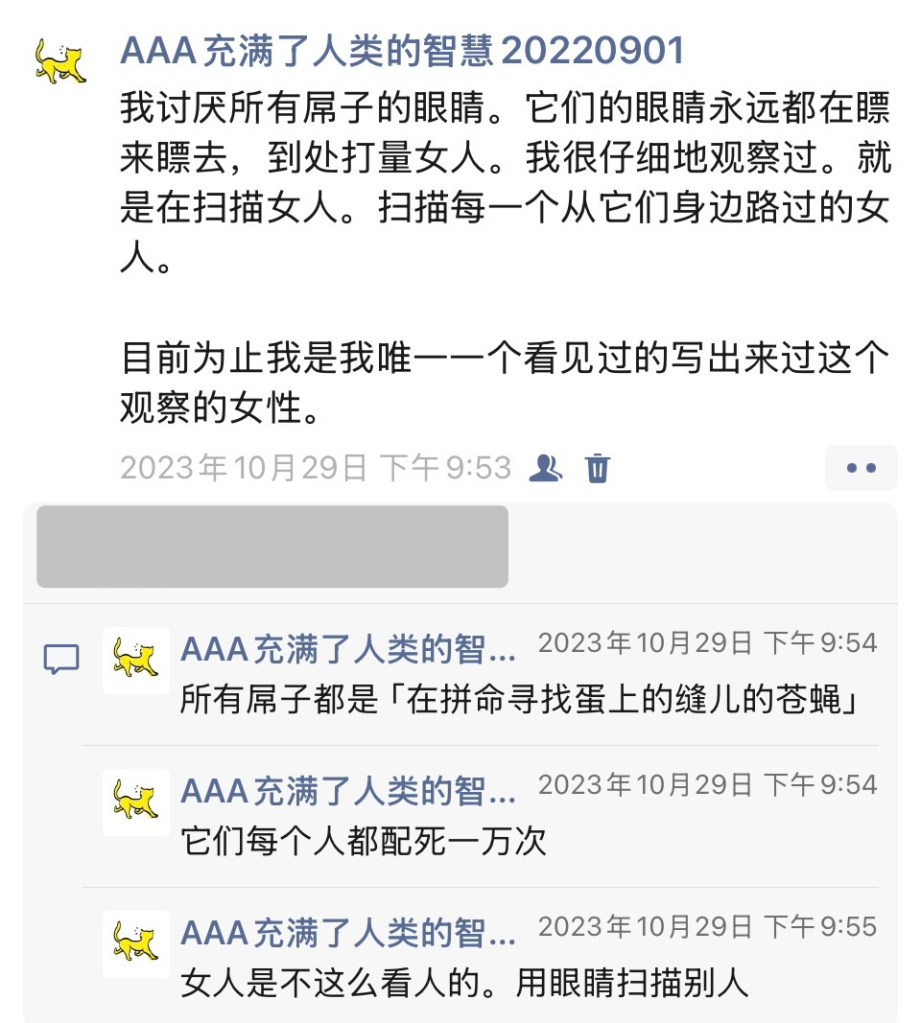This screenshot has width=921, height=1023.
Task: Open the visibility (people) icon on the post
Action: [x=545, y=467]
